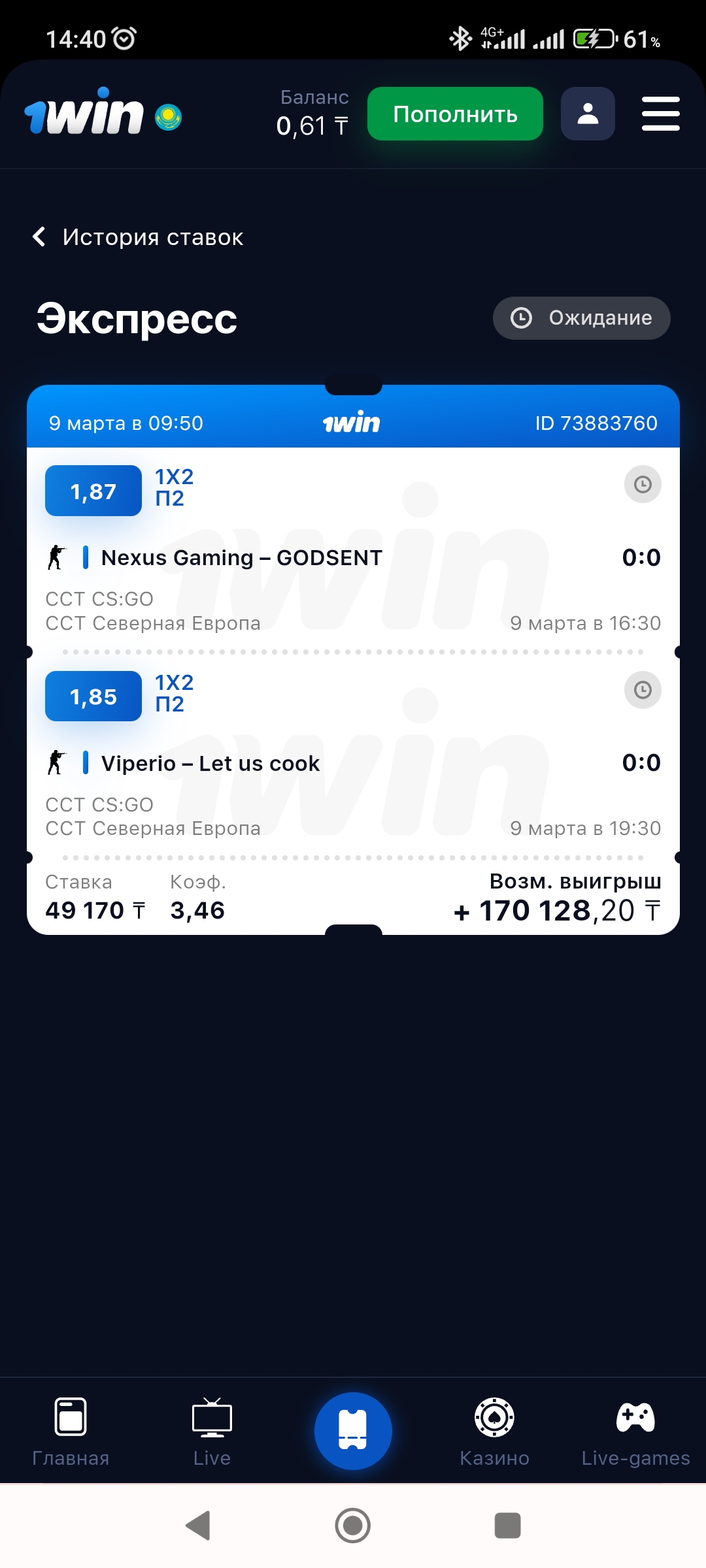Open the Viperio – Let us cook match
This screenshot has width=706, height=1568.
pyautogui.click(x=210, y=763)
